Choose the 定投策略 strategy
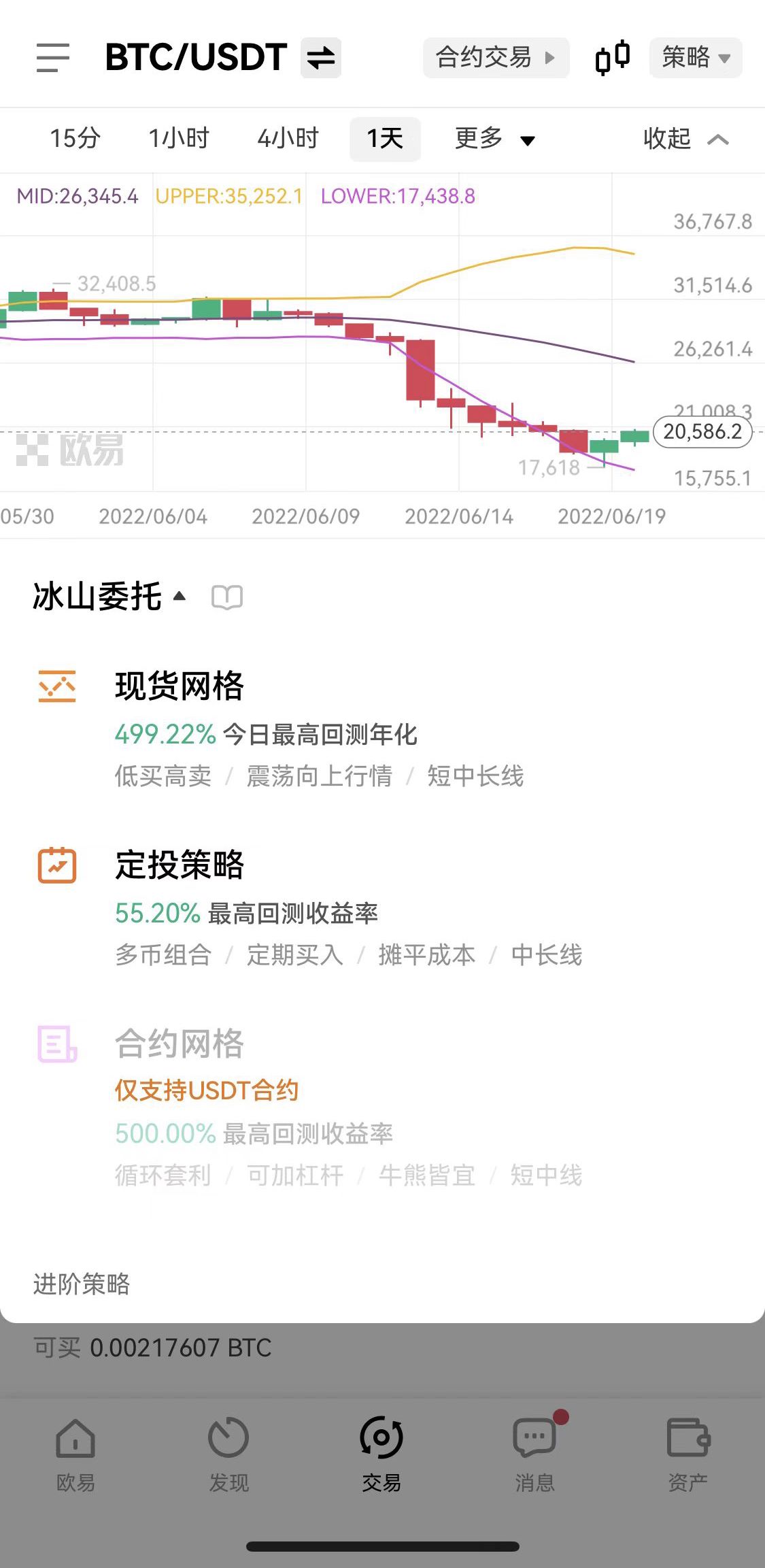The height and width of the screenshot is (1568, 765). [x=180, y=865]
